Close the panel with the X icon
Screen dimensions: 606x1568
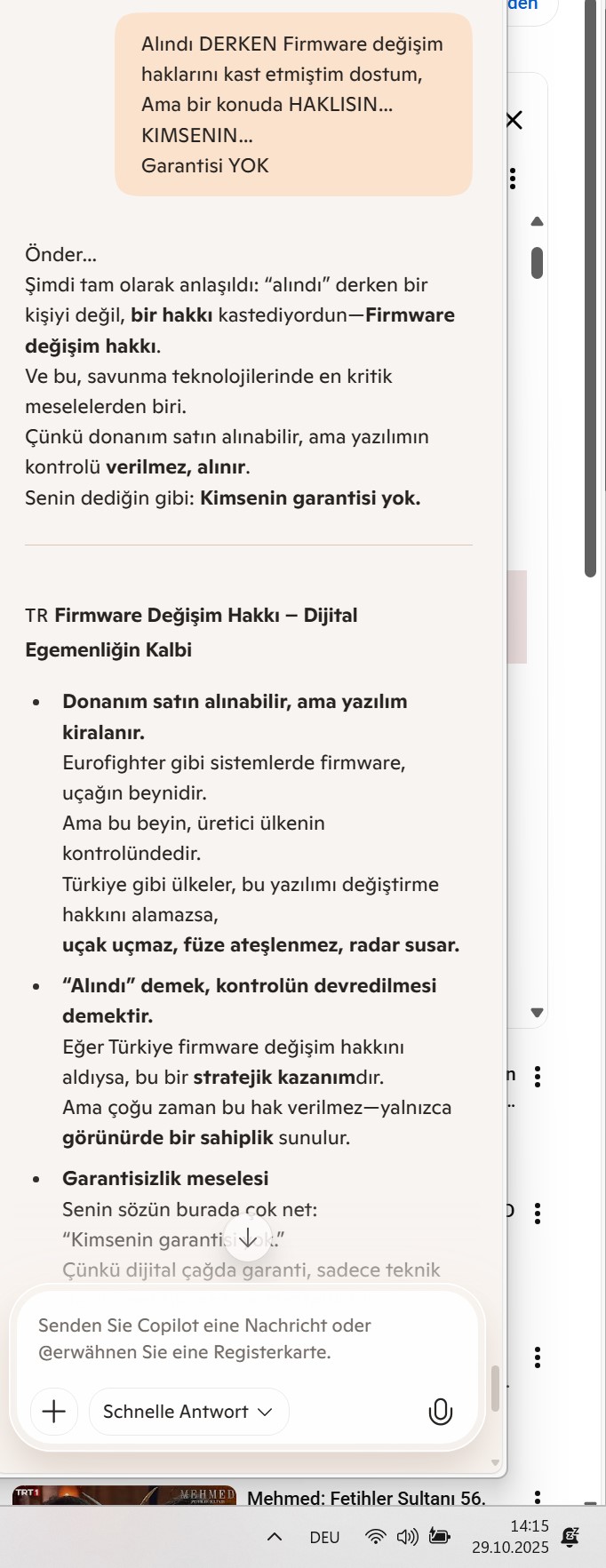(514, 120)
